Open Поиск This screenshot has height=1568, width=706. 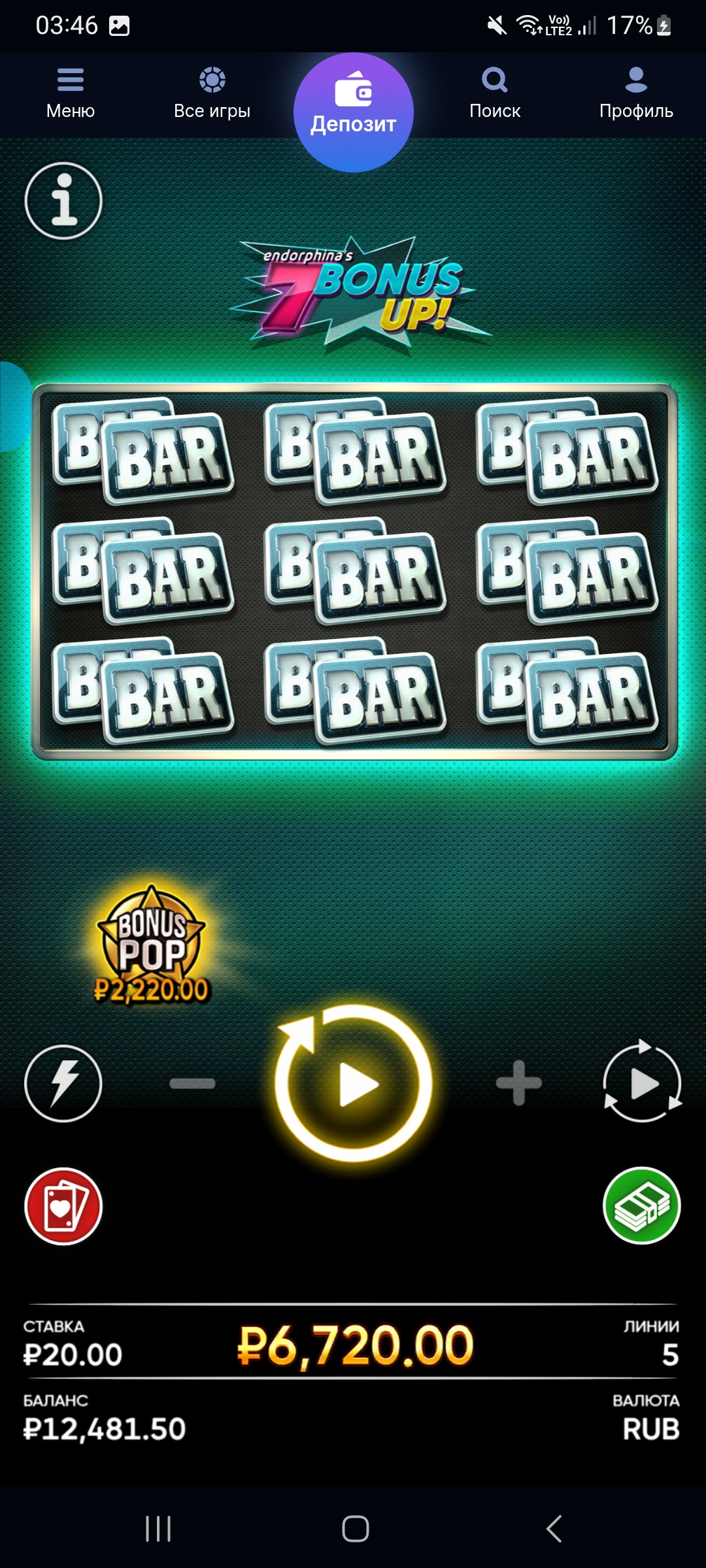click(495, 93)
